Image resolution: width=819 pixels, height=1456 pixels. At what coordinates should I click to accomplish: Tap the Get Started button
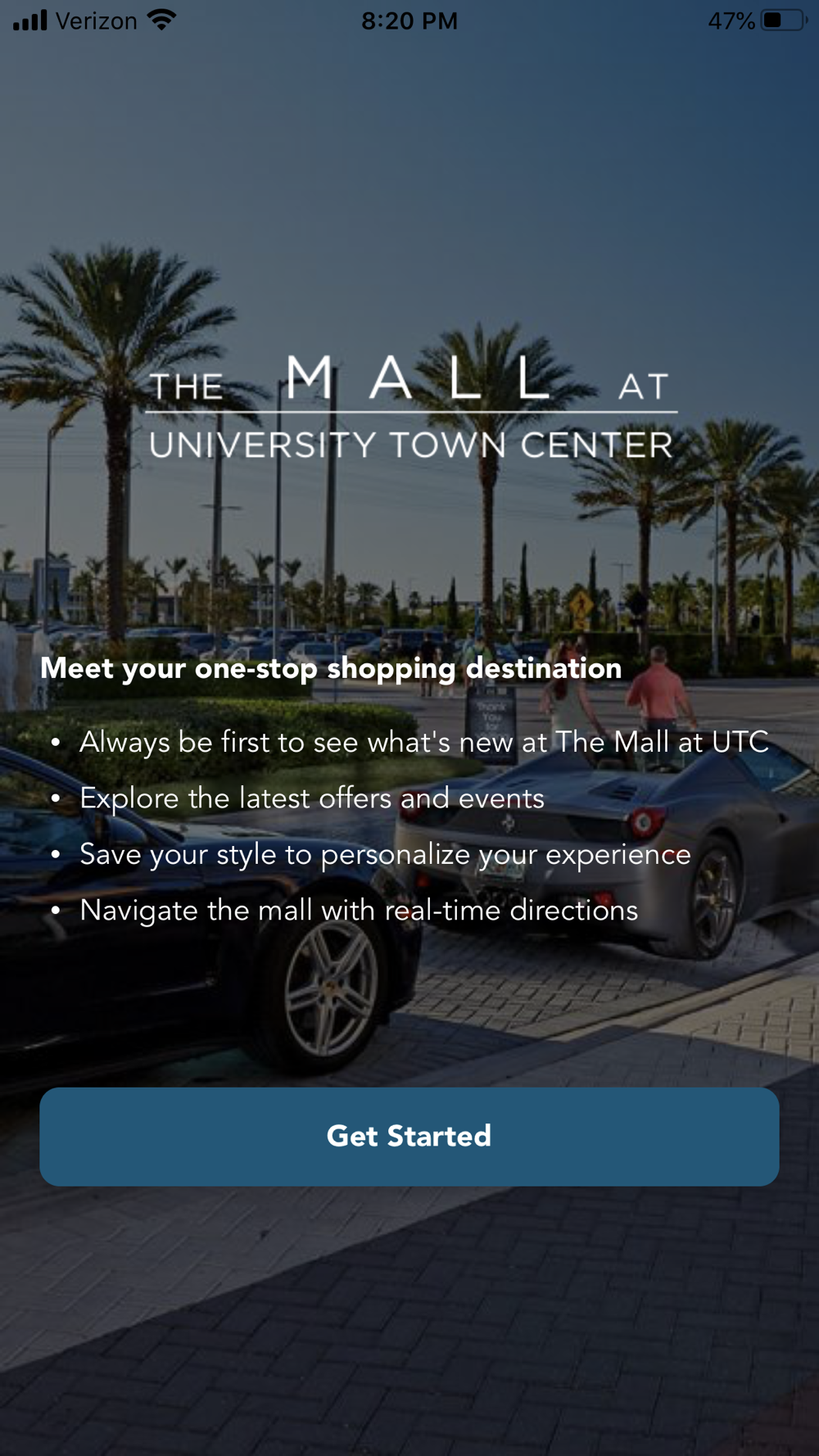tap(409, 1137)
